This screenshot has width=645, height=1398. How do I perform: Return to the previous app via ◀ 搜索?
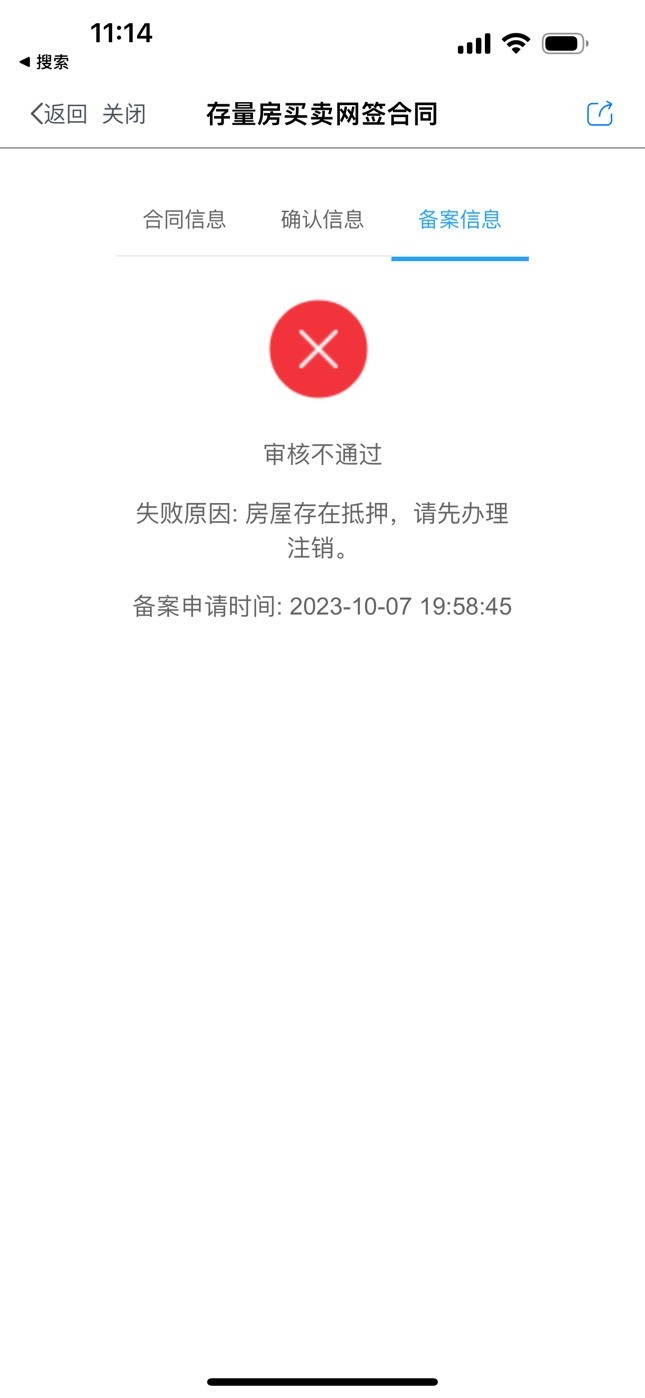(x=44, y=62)
